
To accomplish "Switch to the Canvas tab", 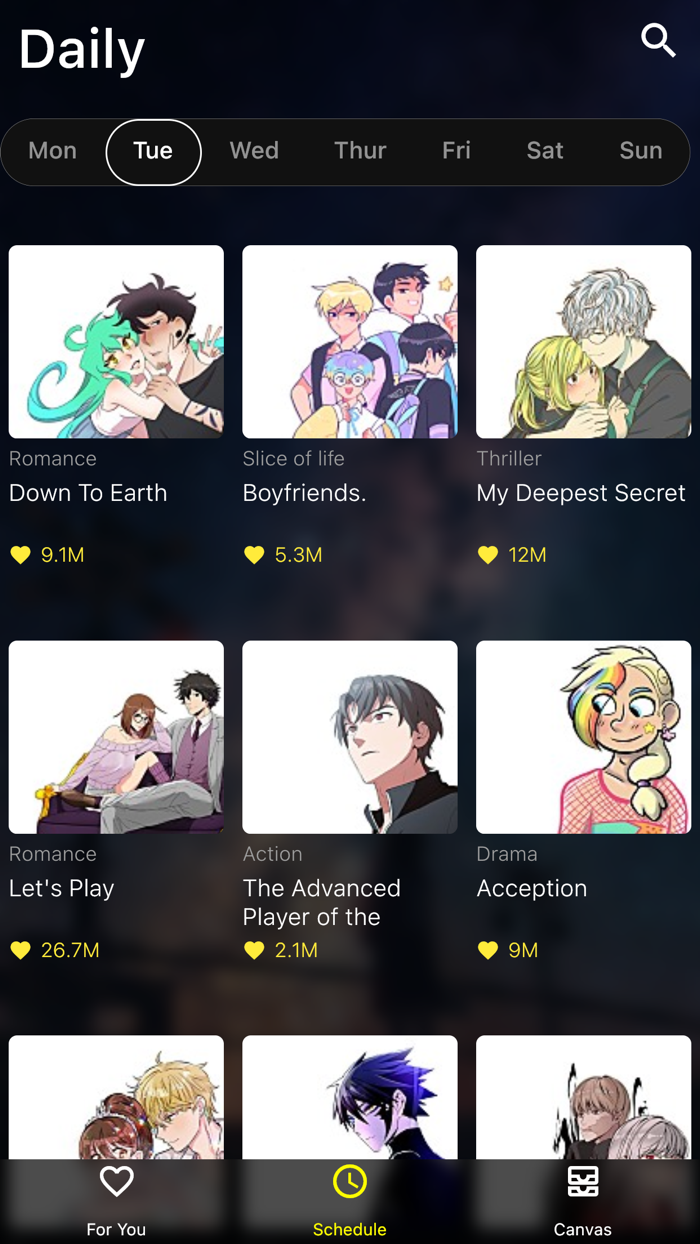I will (x=583, y=1200).
